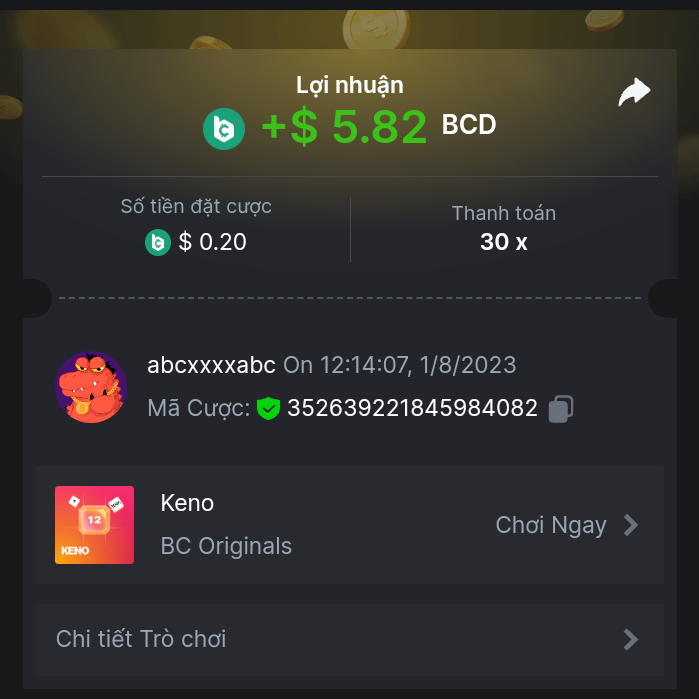Open the Keno game row

(x=349, y=525)
